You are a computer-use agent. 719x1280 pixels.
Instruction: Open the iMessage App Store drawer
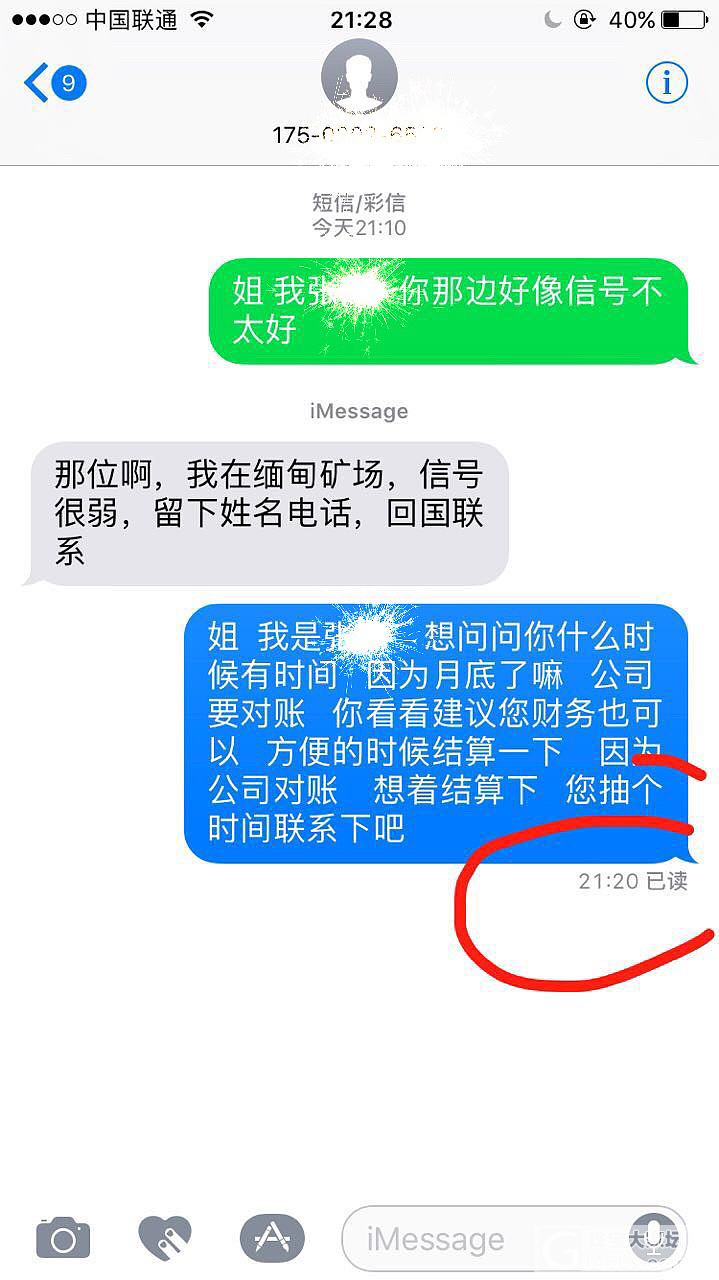tap(271, 1239)
